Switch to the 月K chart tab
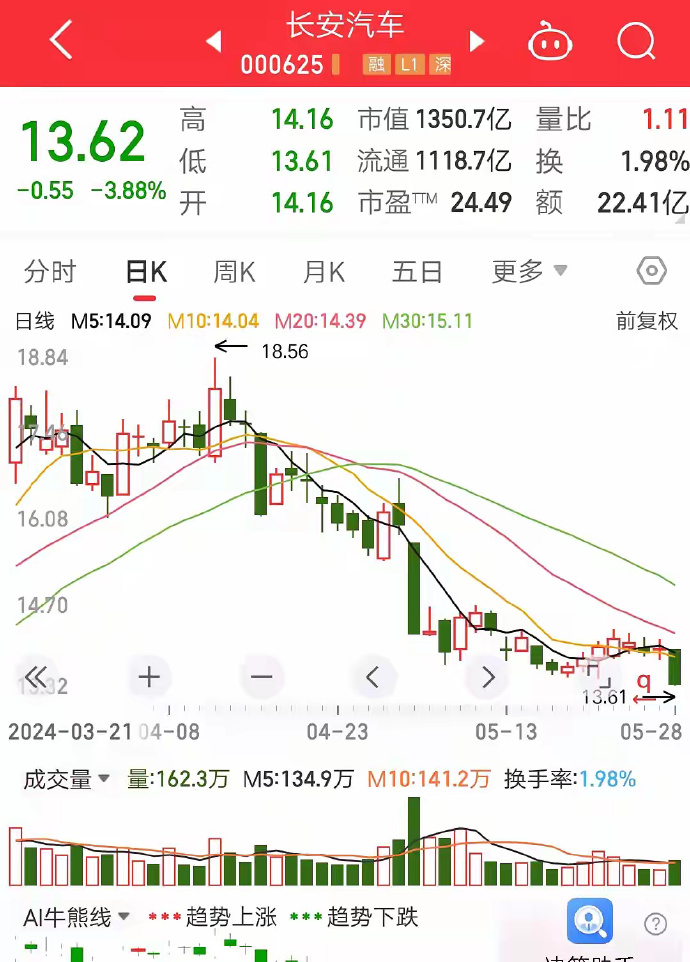Screen dimensions: 690x962 [324, 271]
